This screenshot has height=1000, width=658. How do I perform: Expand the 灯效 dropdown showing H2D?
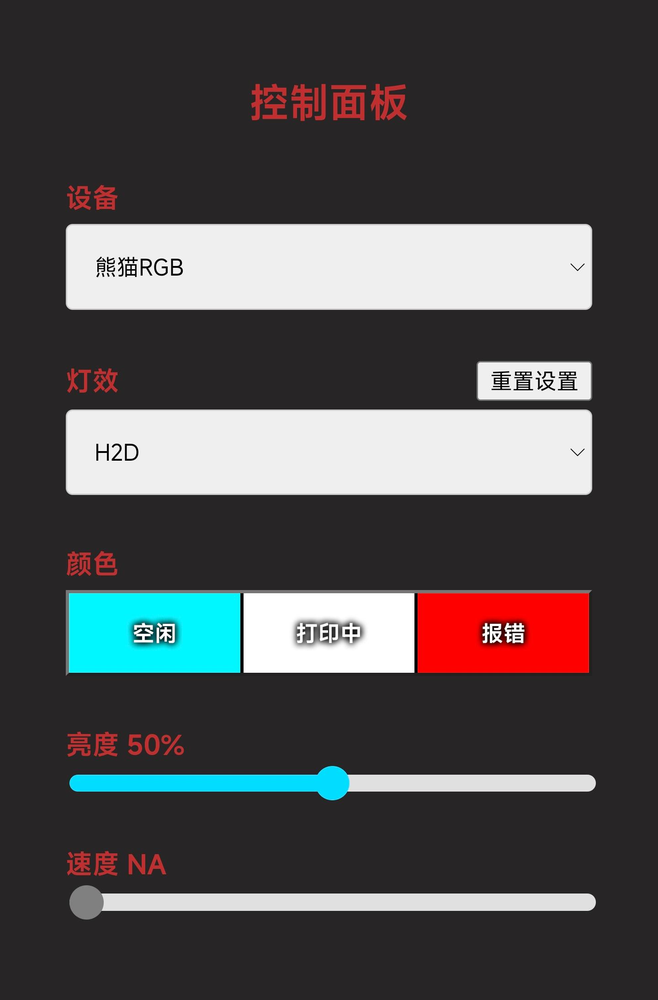328,452
